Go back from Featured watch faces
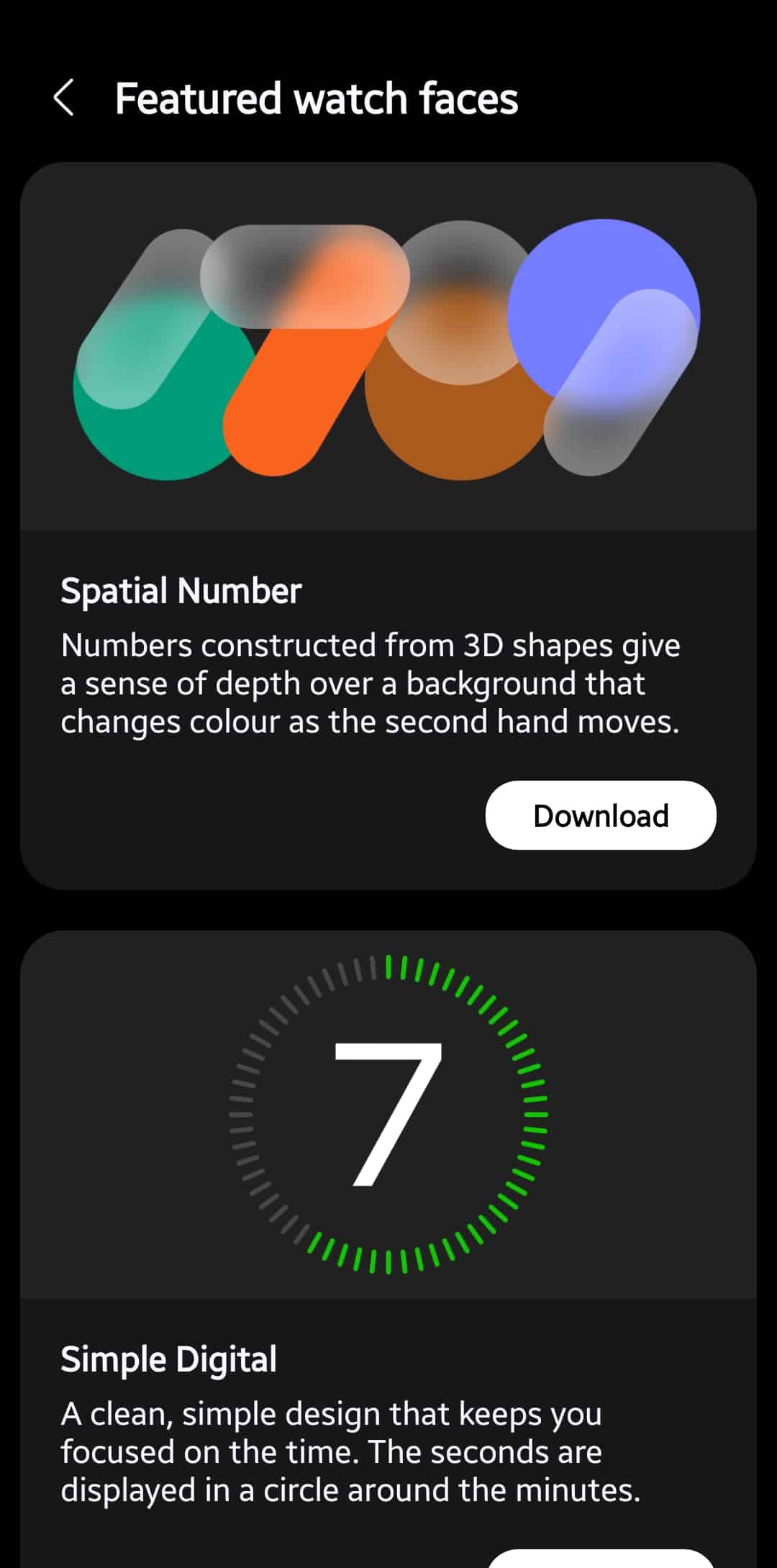Screen dimensions: 777x1568 coord(64,98)
